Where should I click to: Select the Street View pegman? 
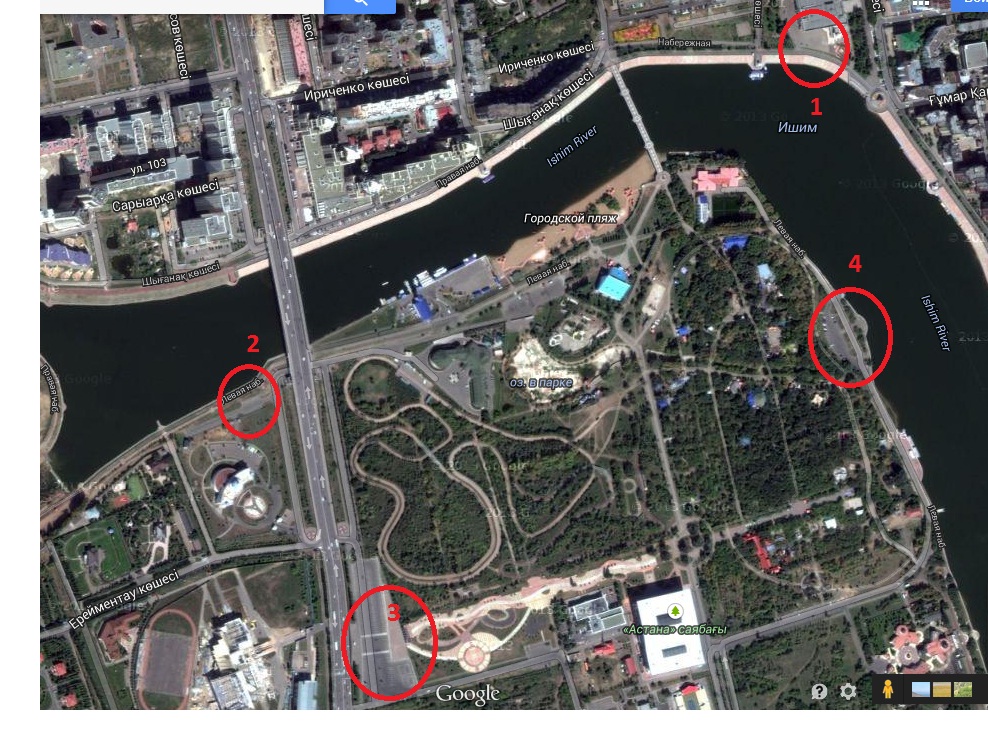pyautogui.click(x=886, y=690)
